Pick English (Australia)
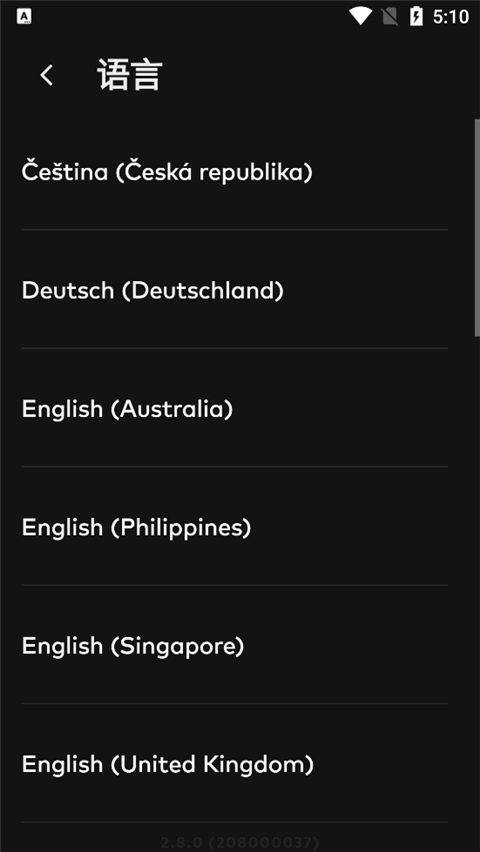 click(234, 408)
